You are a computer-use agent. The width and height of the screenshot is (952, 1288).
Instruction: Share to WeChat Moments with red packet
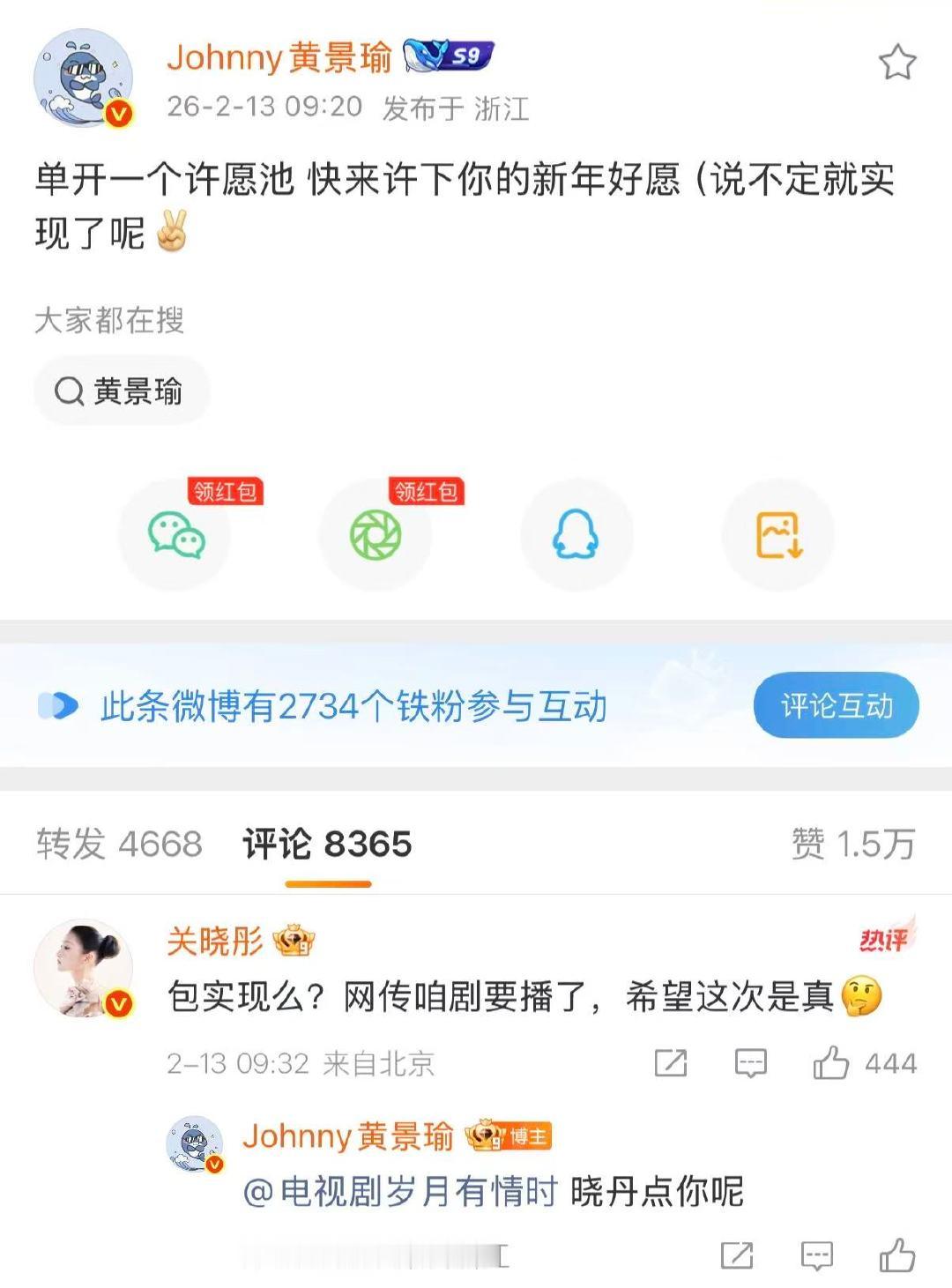click(x=376, y=533)
